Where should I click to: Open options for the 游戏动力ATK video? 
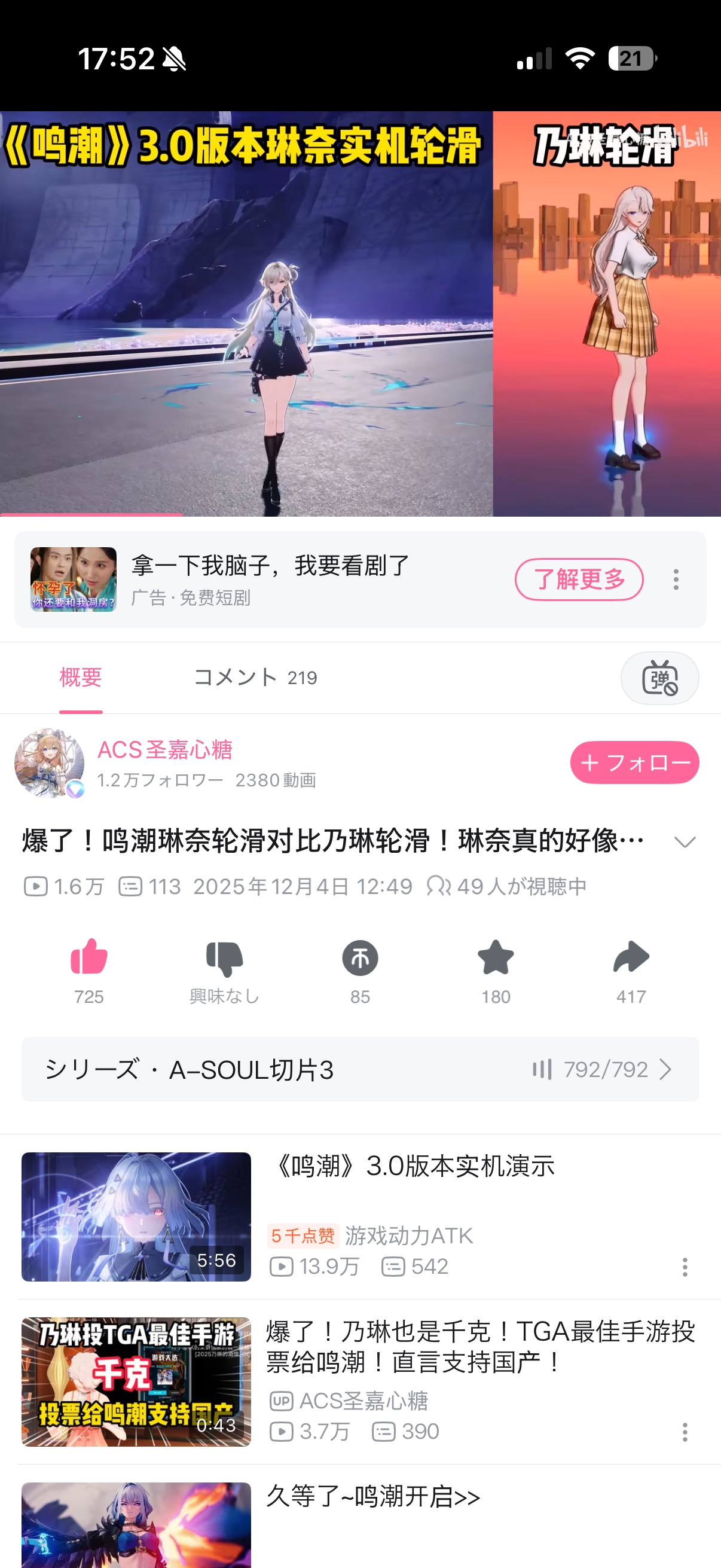click(x=685, y=1267)
